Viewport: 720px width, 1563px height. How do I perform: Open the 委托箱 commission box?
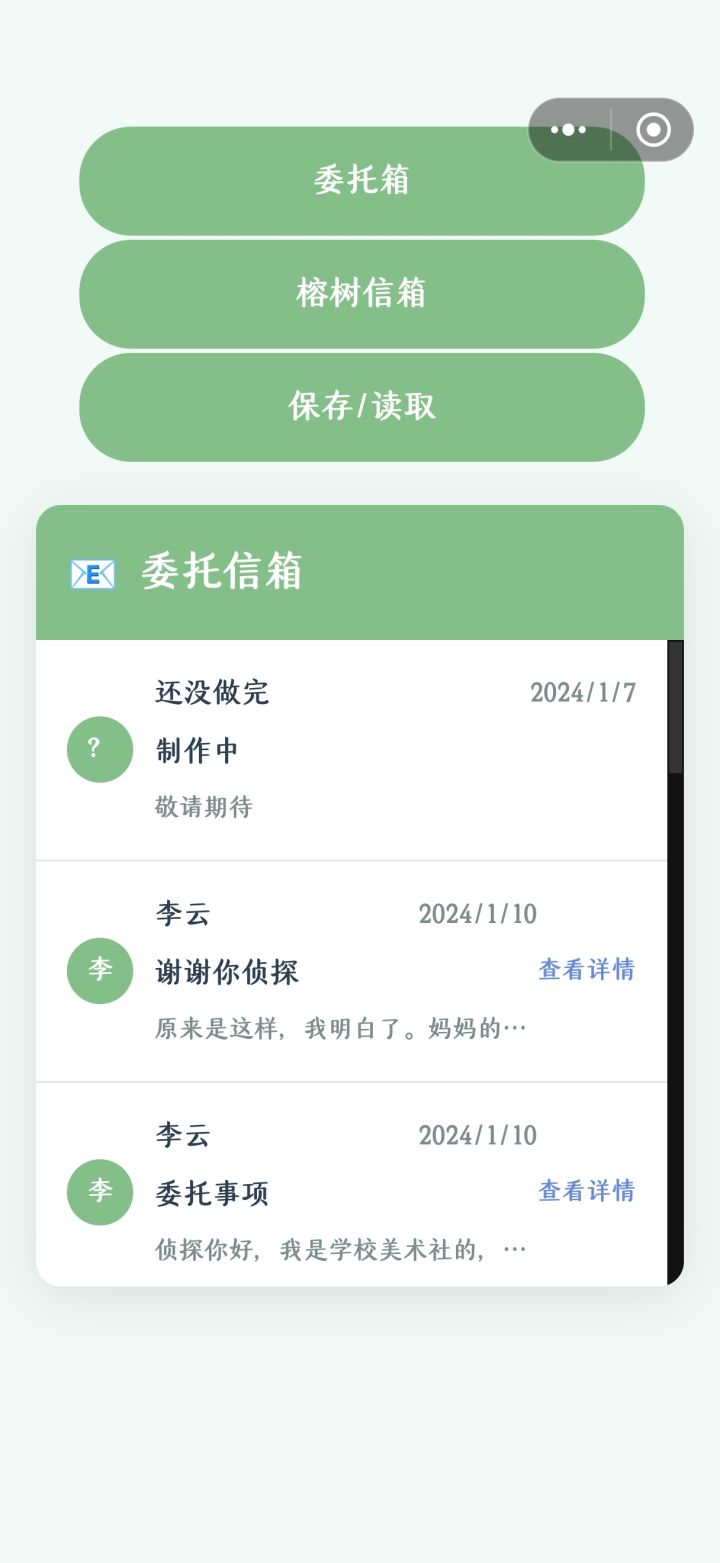point(361,180)
